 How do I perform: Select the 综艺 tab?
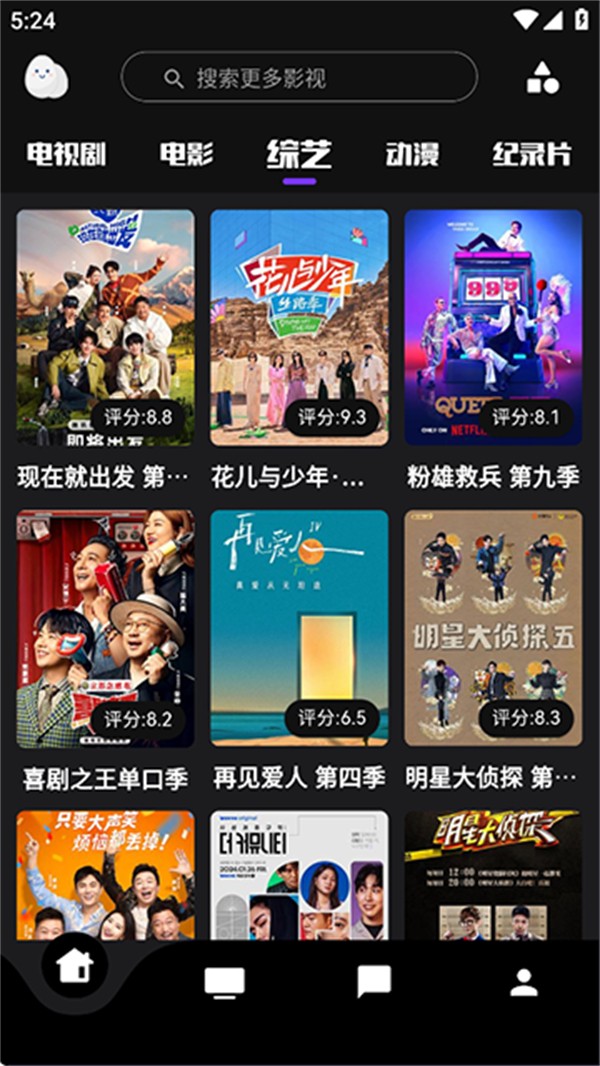coord(299,155)
